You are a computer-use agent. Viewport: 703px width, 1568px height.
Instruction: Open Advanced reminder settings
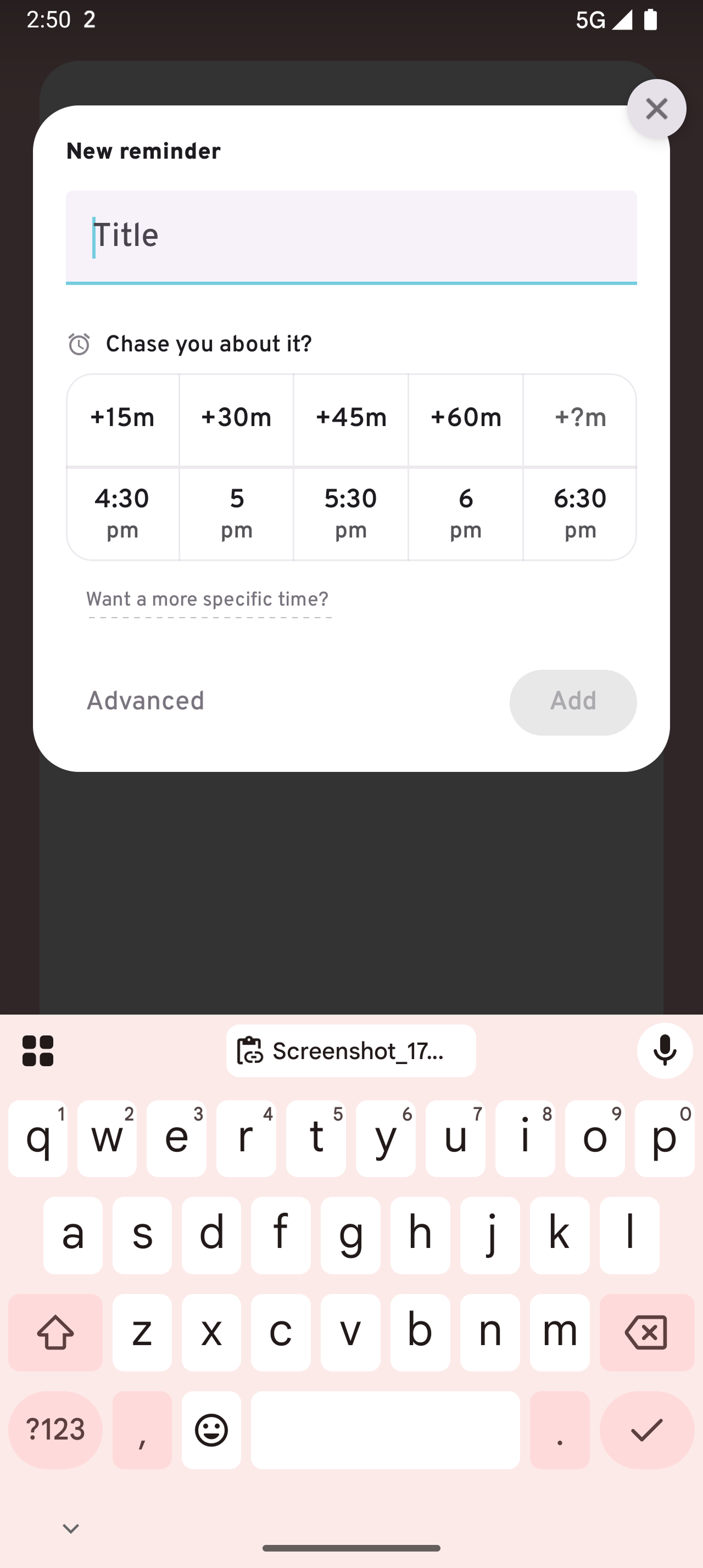pyautogui.click(x=145, y=701)
